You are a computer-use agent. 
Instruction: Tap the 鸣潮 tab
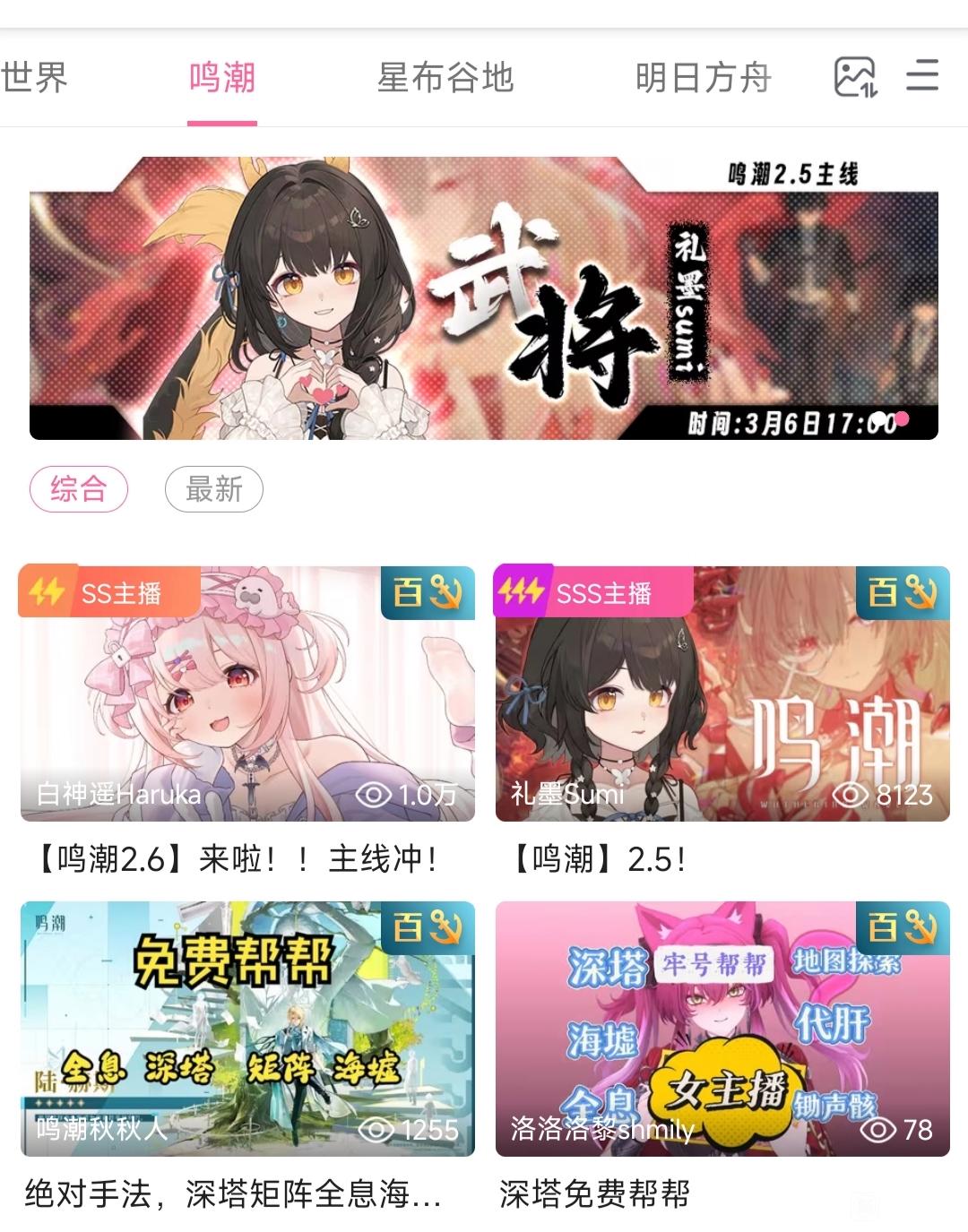222,78
